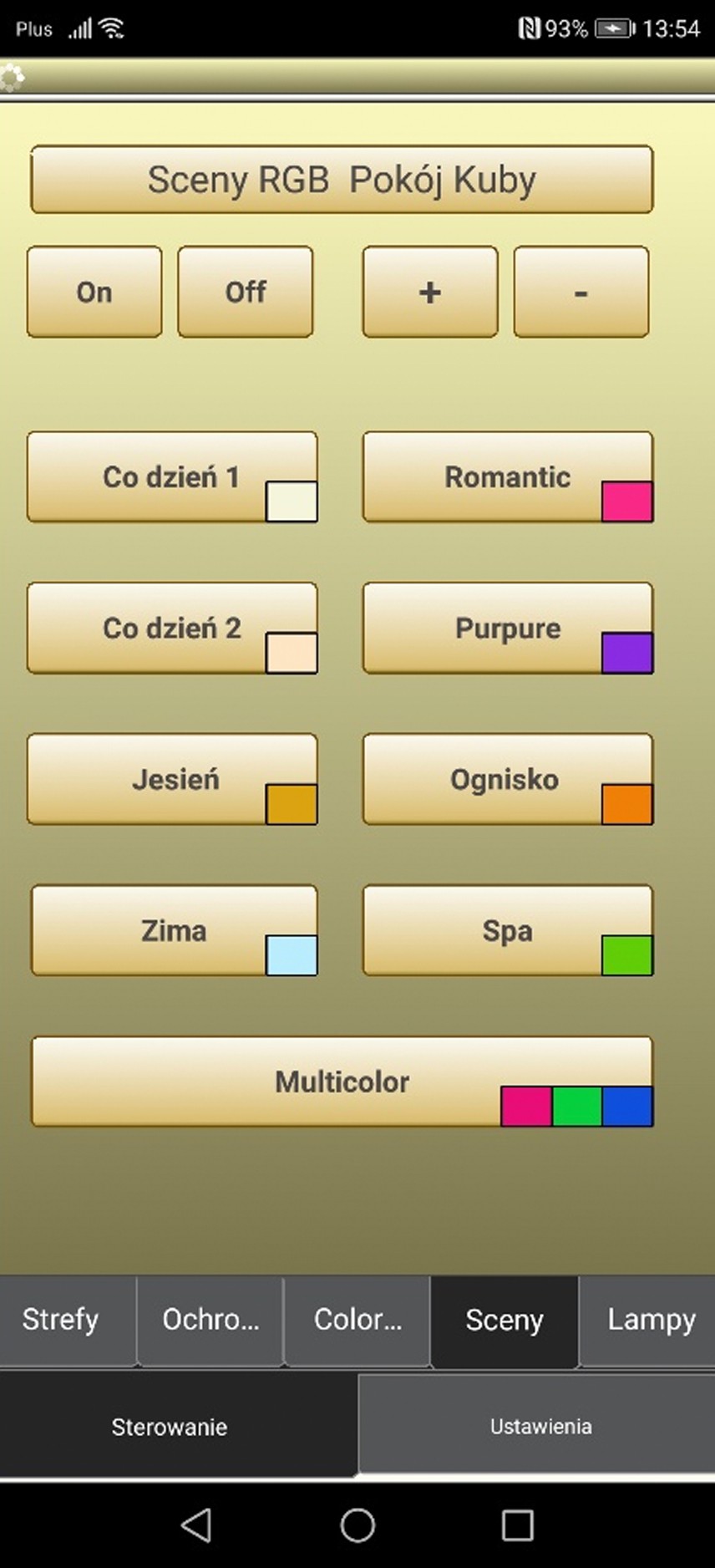Turn the lights on with On

pos(94,292)
